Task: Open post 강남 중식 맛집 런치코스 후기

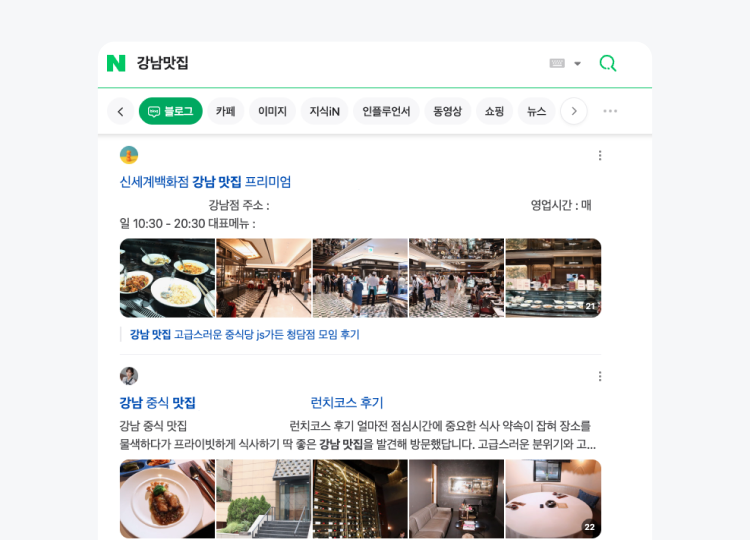Action: click(250, 403)
